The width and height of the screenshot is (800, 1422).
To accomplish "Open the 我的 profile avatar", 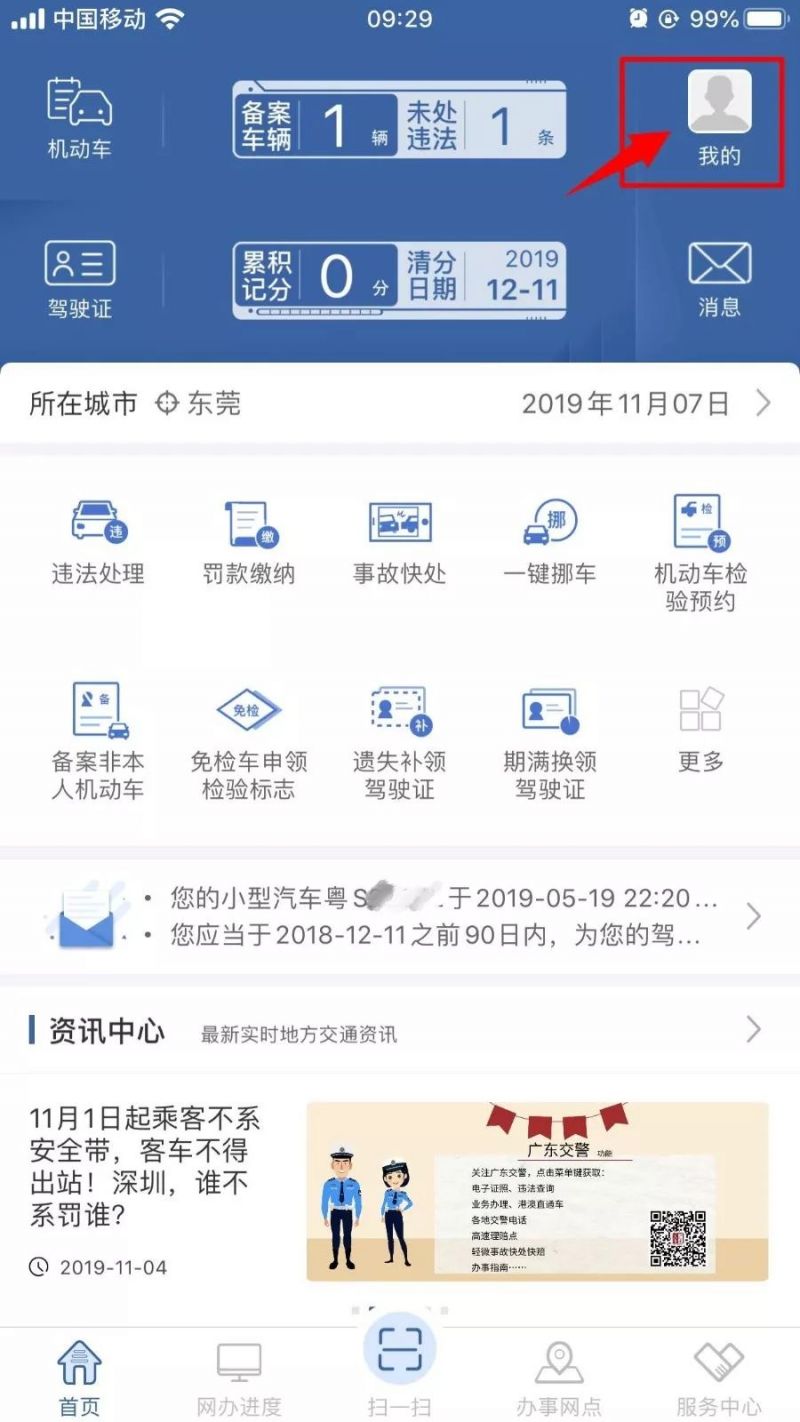I will (x=719, y=103).
